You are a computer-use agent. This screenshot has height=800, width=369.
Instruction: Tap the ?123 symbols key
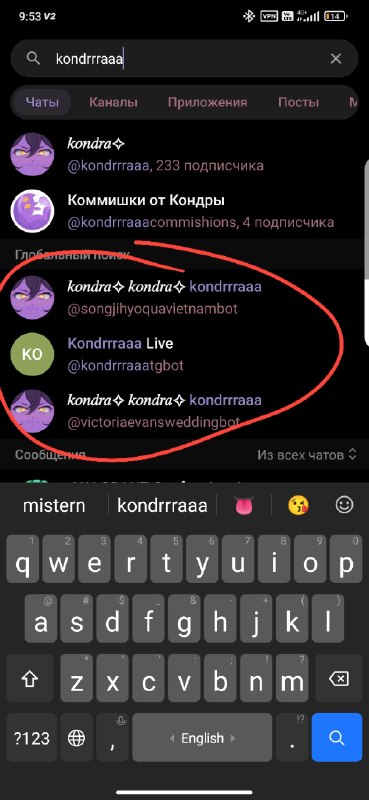pyautogui.click(x=31, y=737)
